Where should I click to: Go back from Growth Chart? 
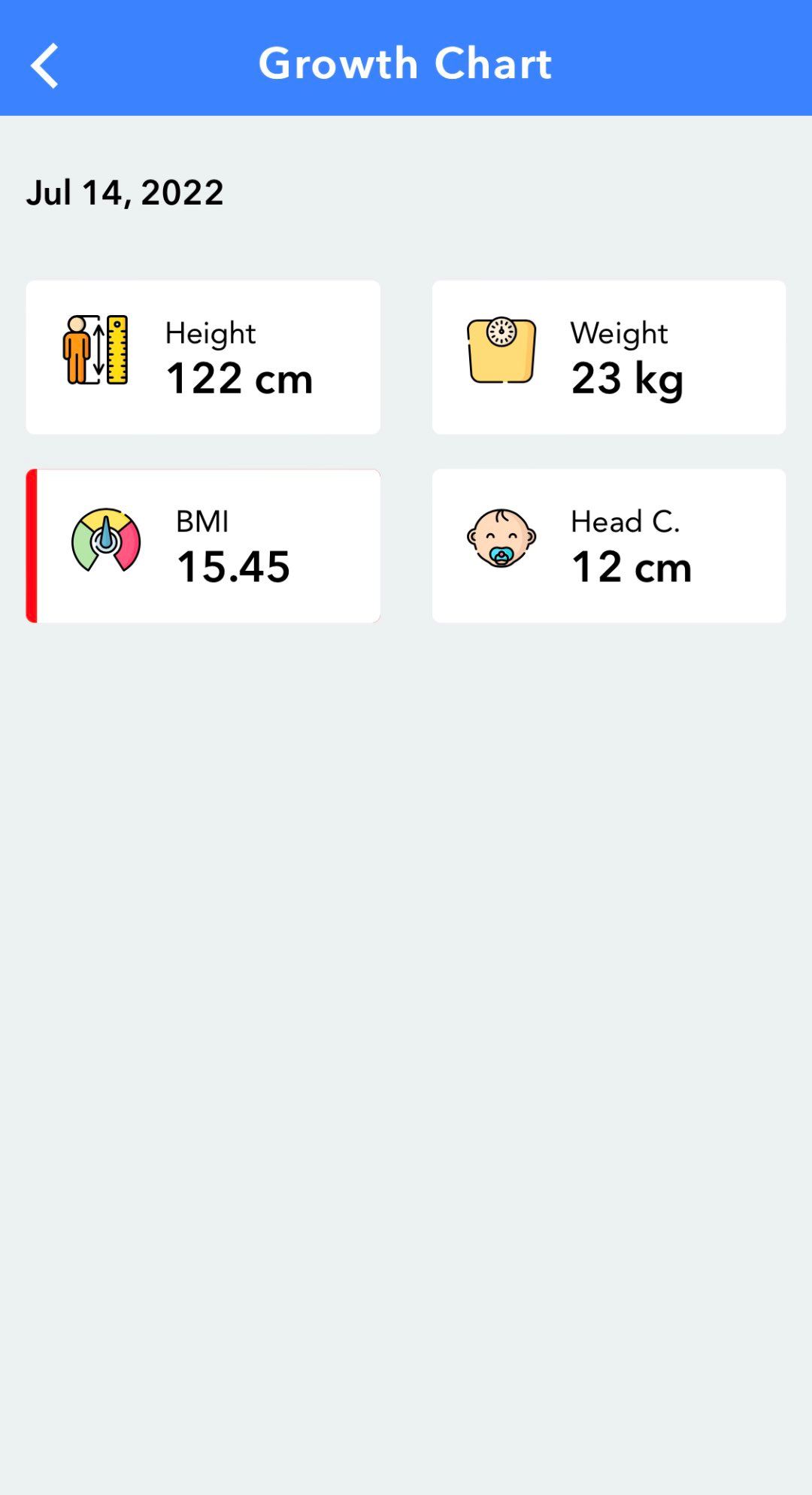pyautogui.click(x=45, y=65)
